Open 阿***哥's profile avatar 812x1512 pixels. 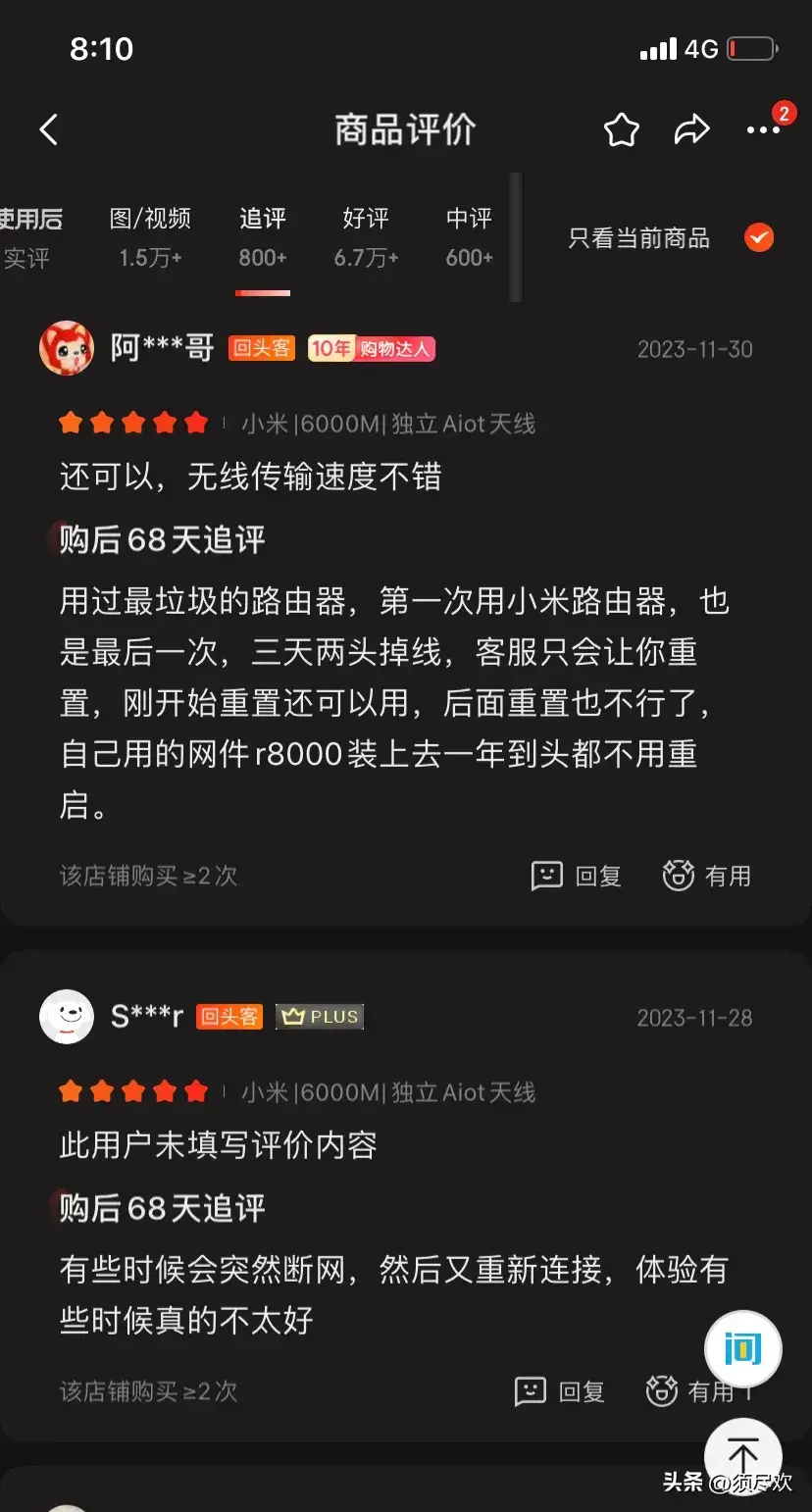(x=67, y=348)
